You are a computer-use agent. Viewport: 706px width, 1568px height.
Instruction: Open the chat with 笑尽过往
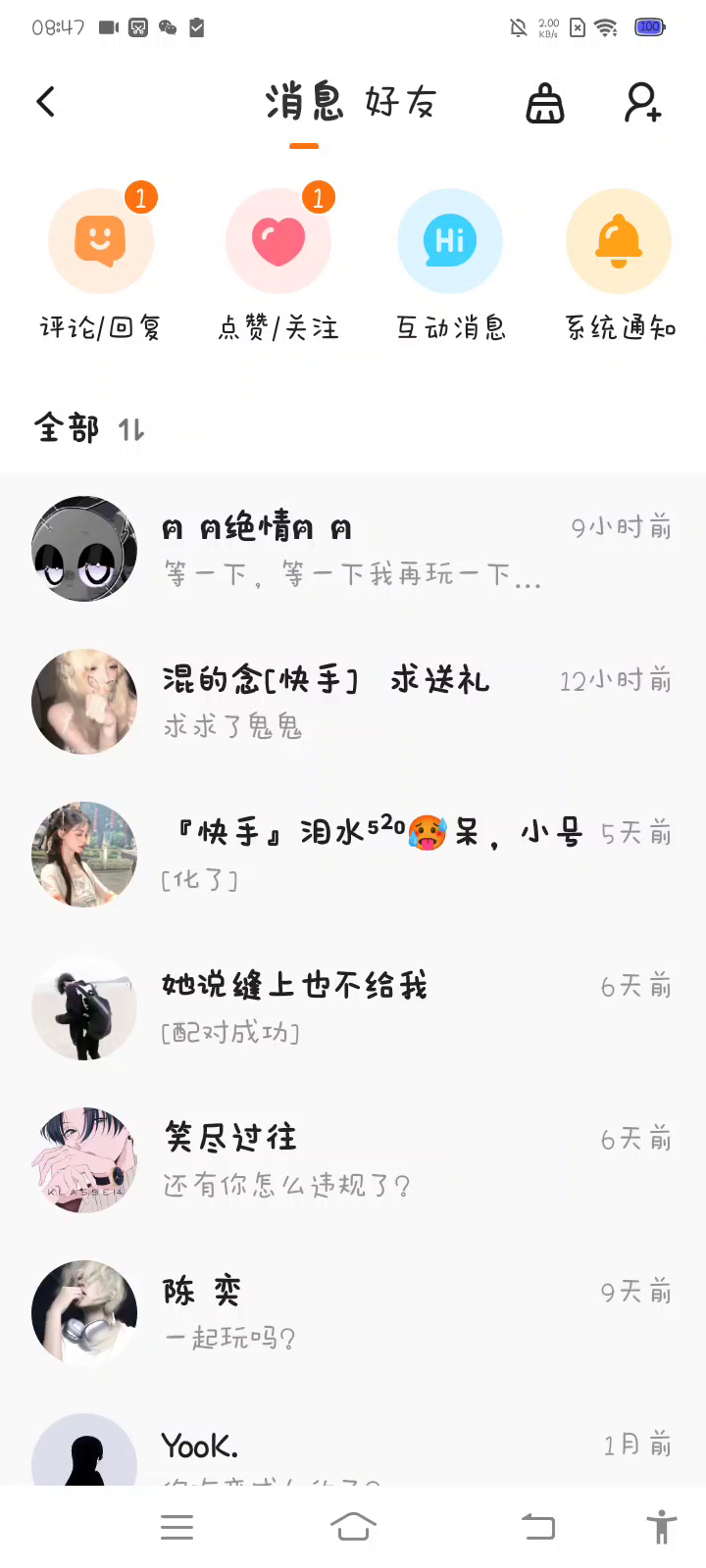(353, 1160)
